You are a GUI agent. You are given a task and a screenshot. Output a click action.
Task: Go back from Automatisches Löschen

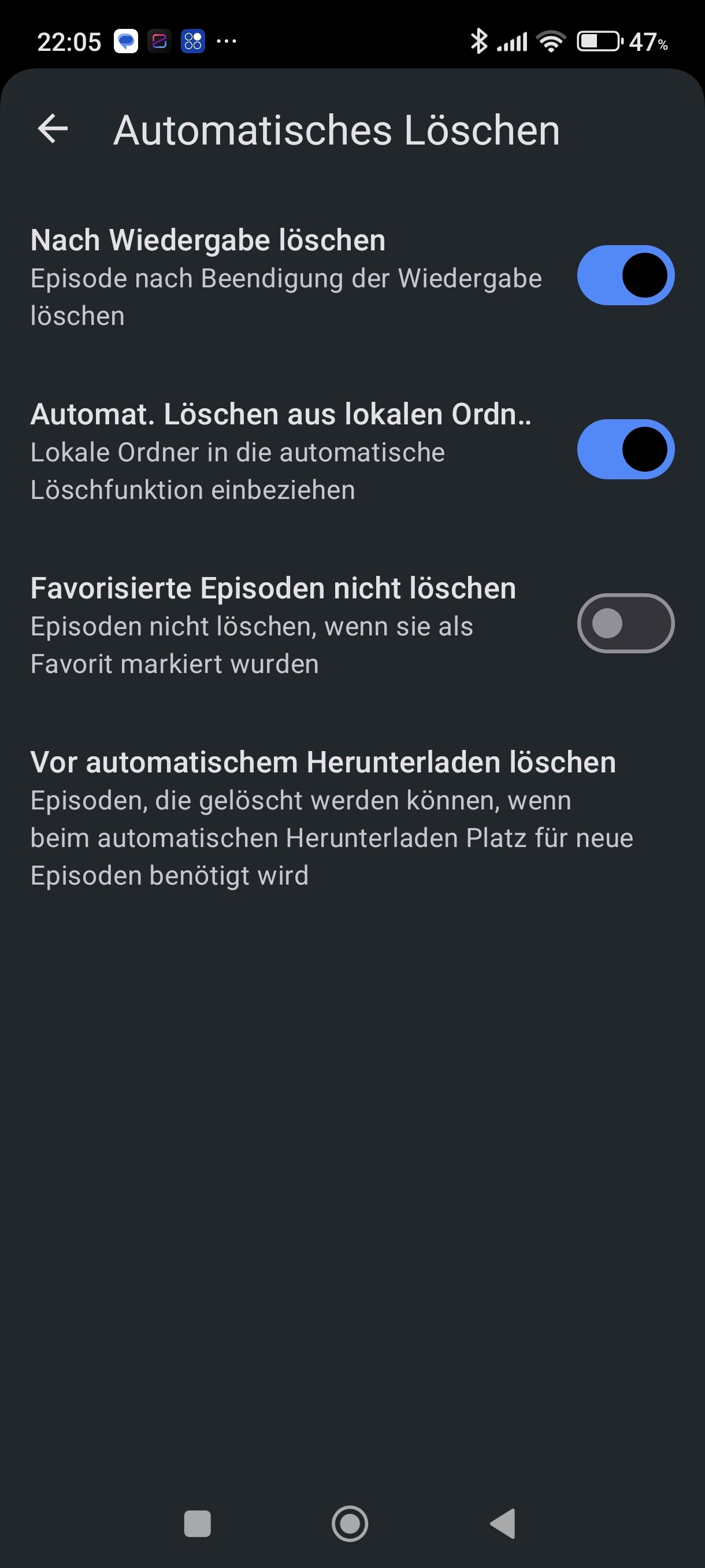click(x=53, y=129)
